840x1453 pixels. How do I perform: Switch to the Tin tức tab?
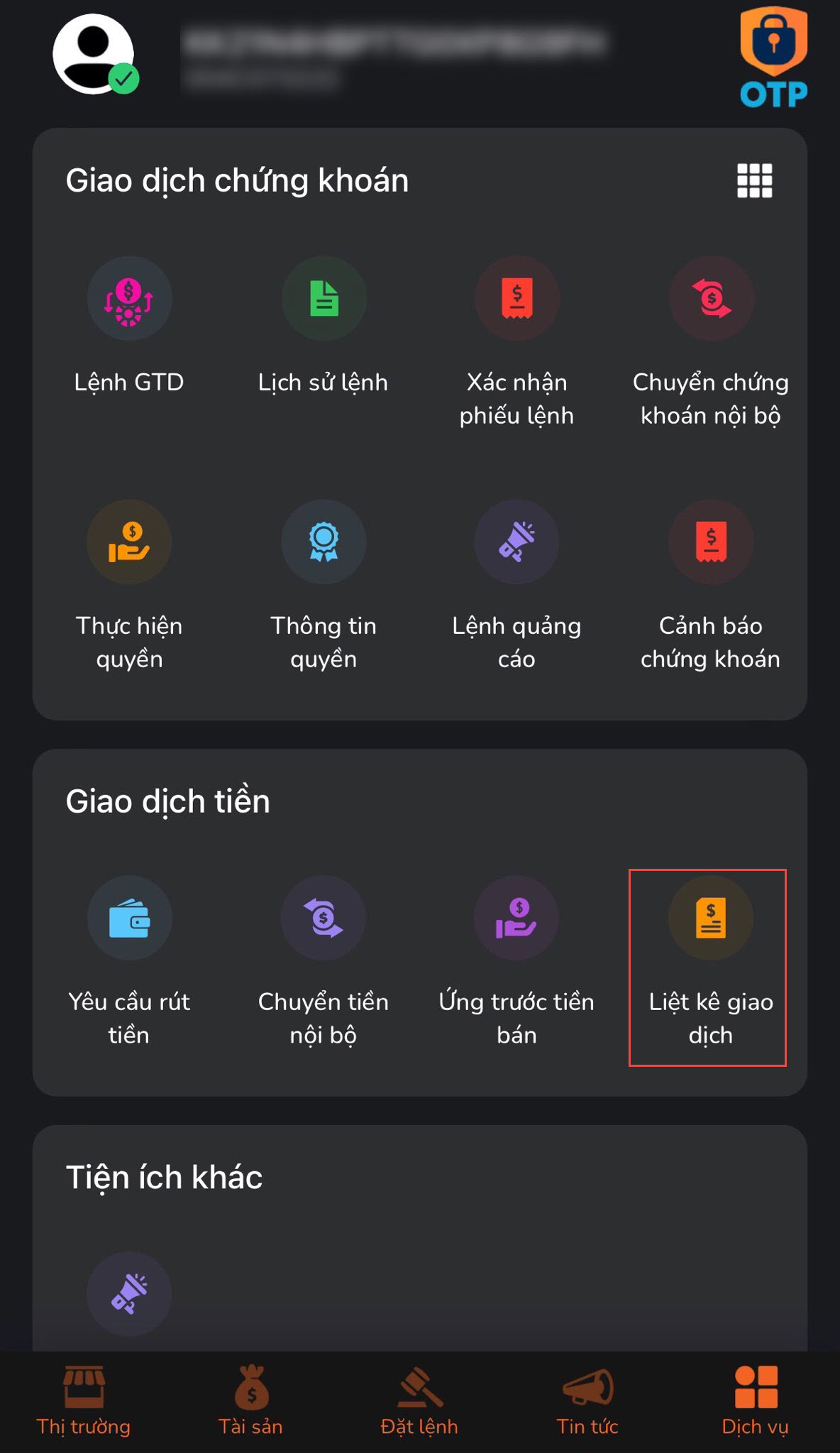[x=587, y=1400]
